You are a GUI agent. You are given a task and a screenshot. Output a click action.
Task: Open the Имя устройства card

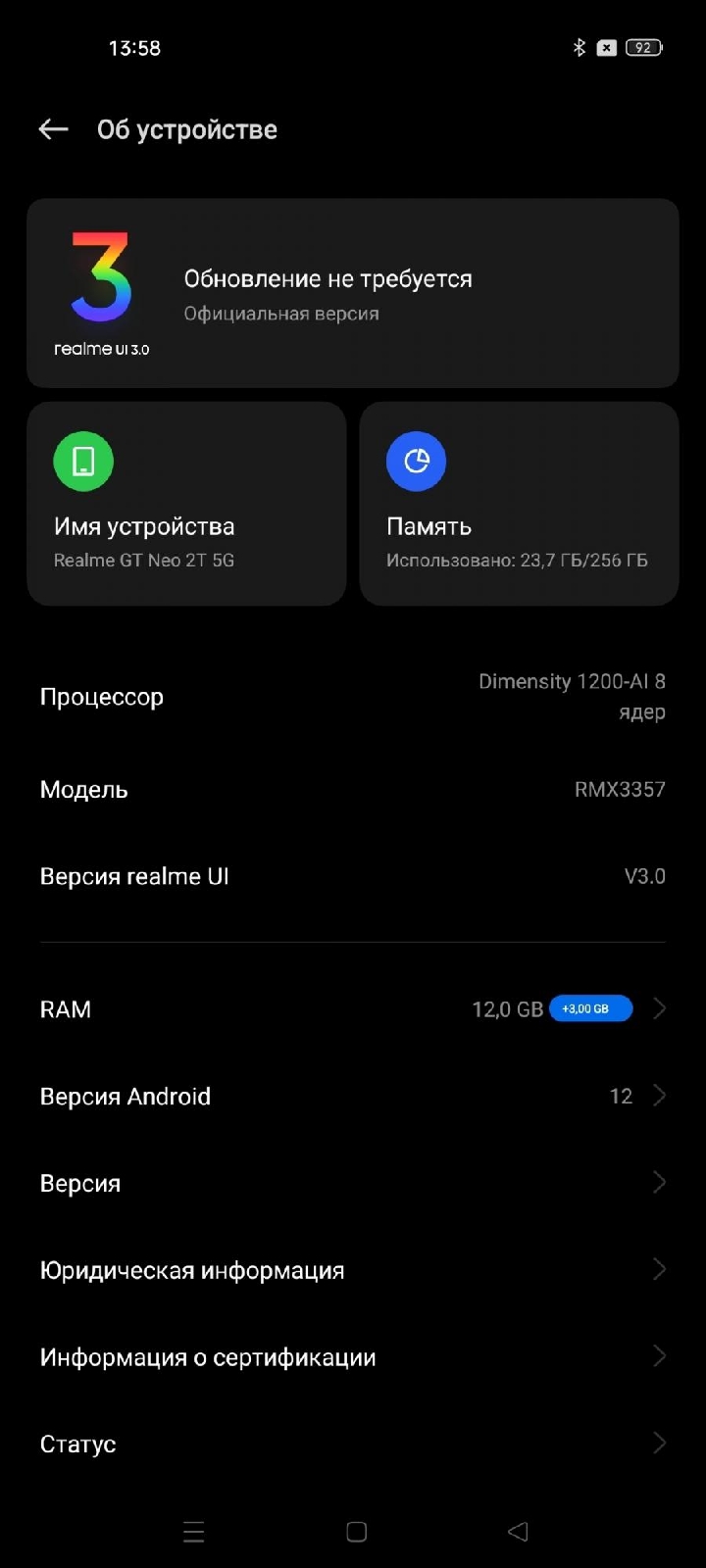pos(186,504)
